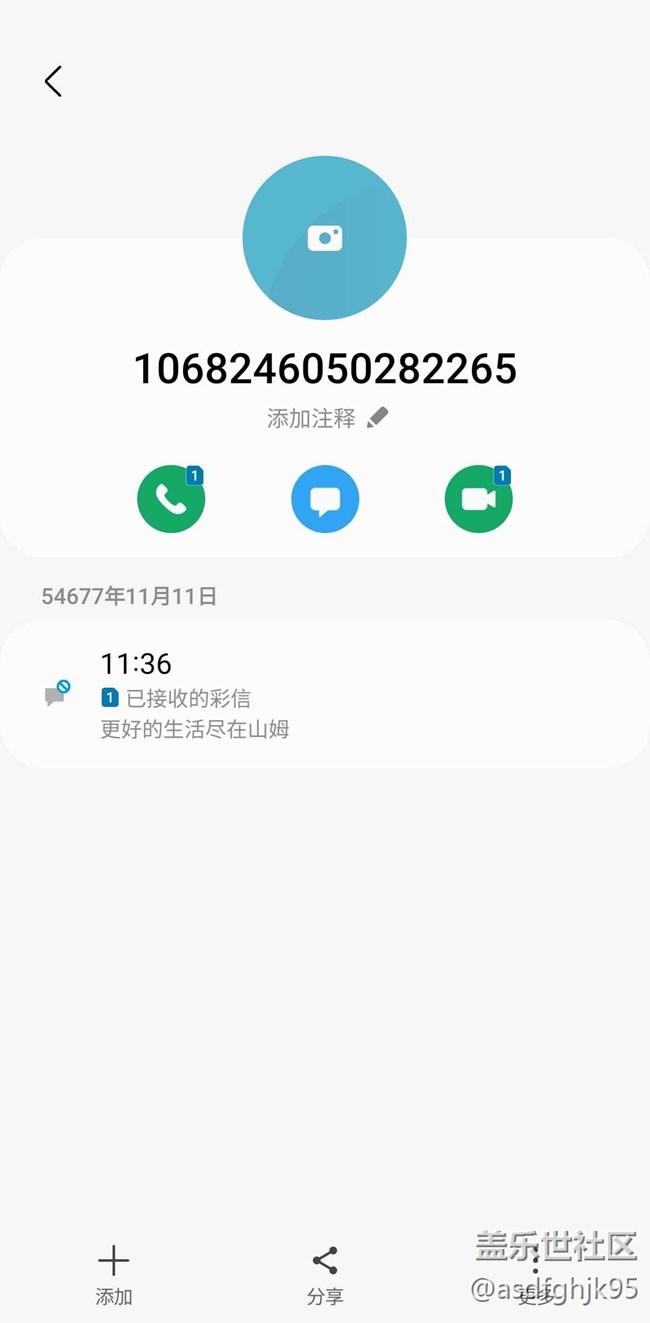Go back using the top arrow
The height and width of the screenshot is (1323, 650).
(x=54, y=81)
